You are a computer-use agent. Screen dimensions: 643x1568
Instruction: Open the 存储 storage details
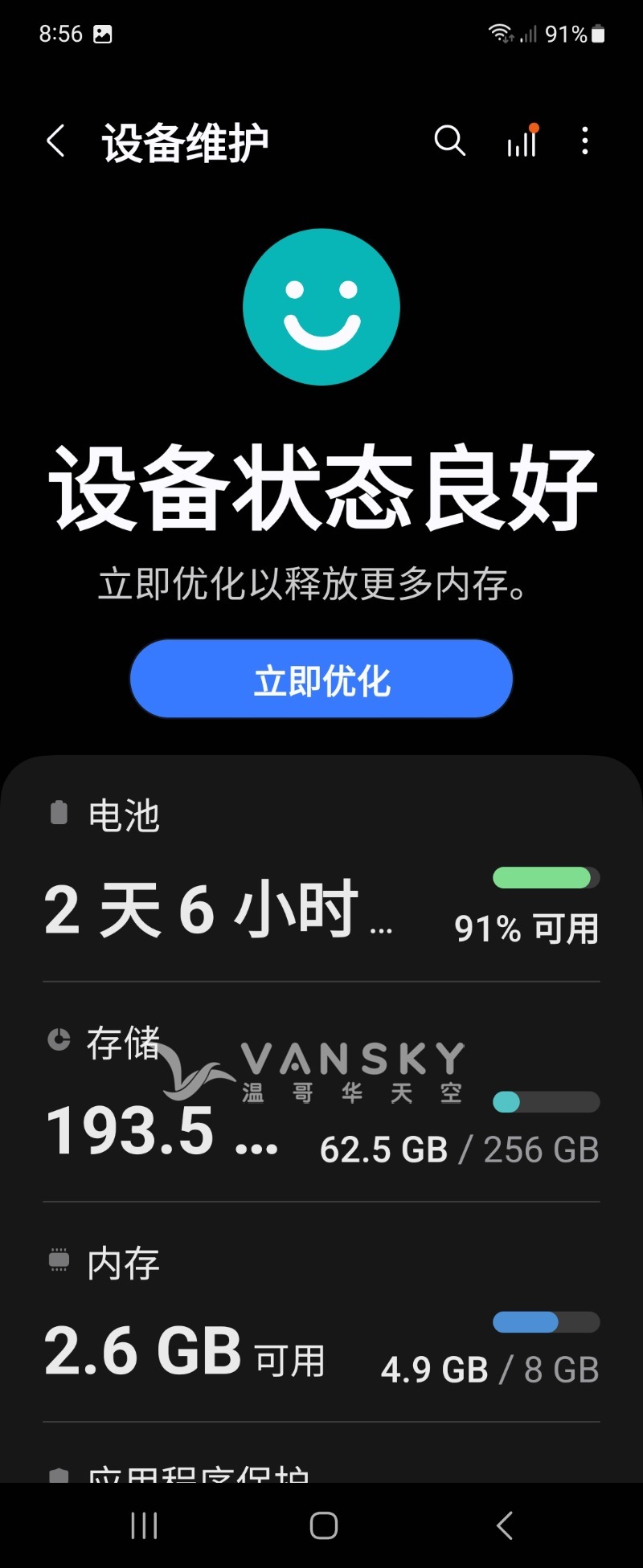pos(321,1100)
